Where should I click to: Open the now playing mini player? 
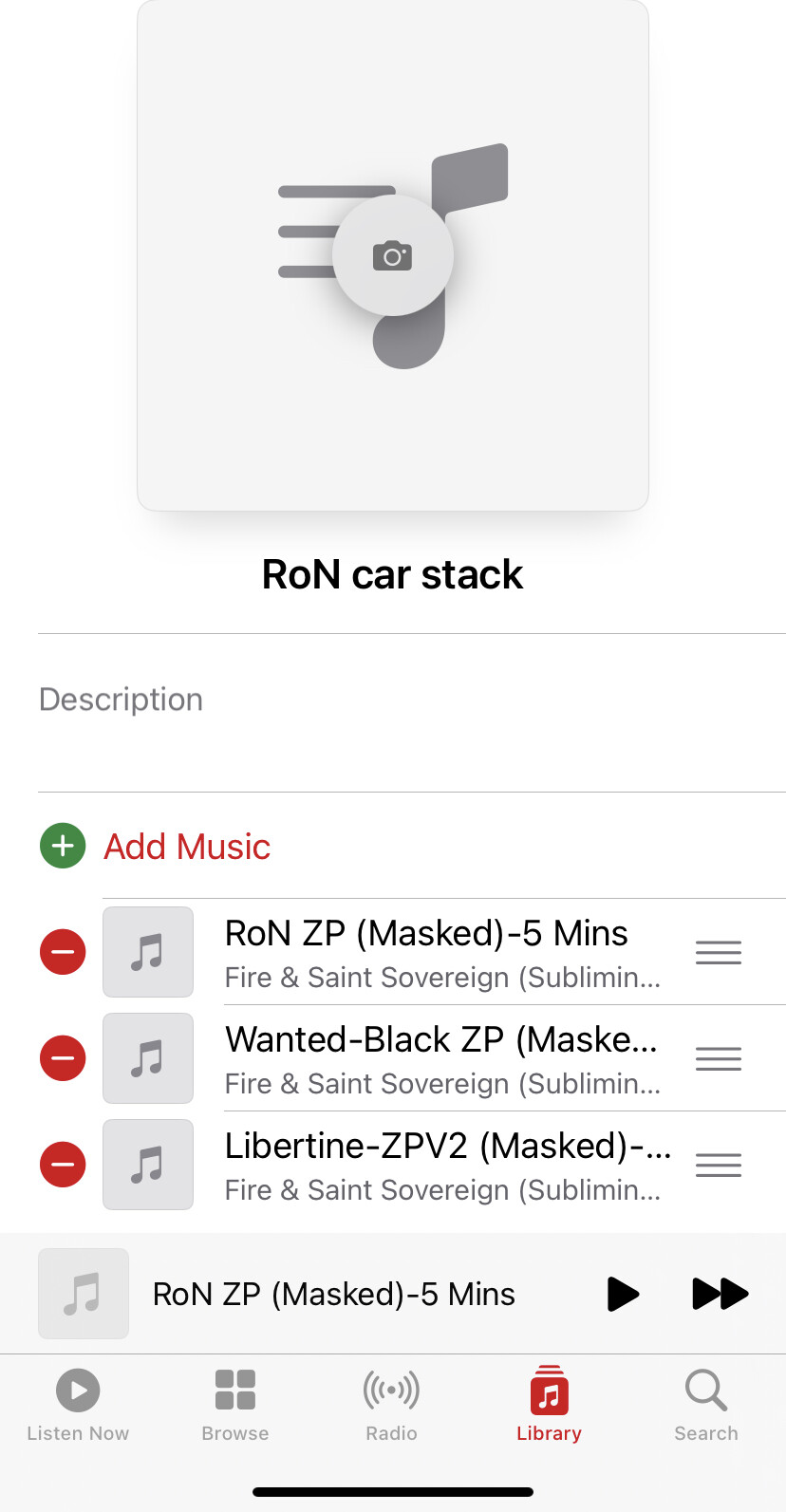[x=333, y=1294]
